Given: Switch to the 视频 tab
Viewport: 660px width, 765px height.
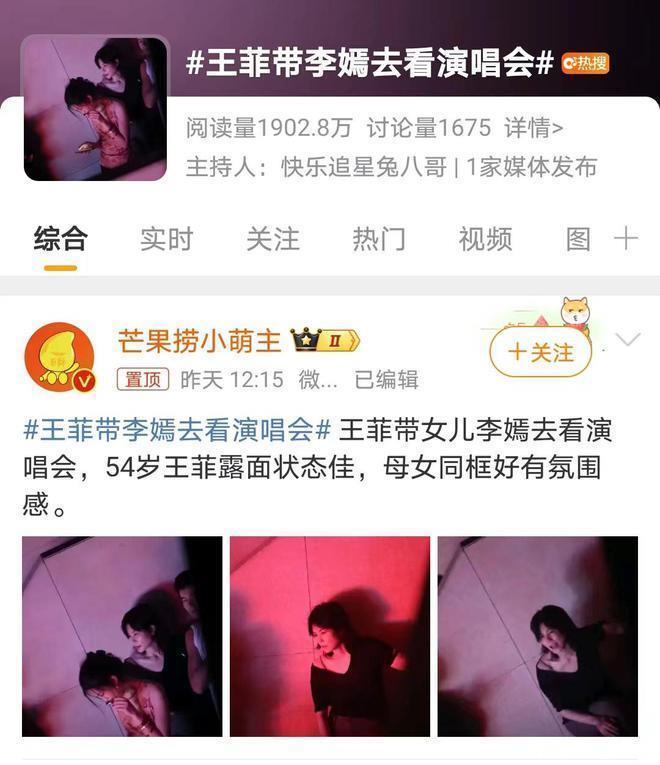Looking at the screenshot, I should click(x=485, y=239).
